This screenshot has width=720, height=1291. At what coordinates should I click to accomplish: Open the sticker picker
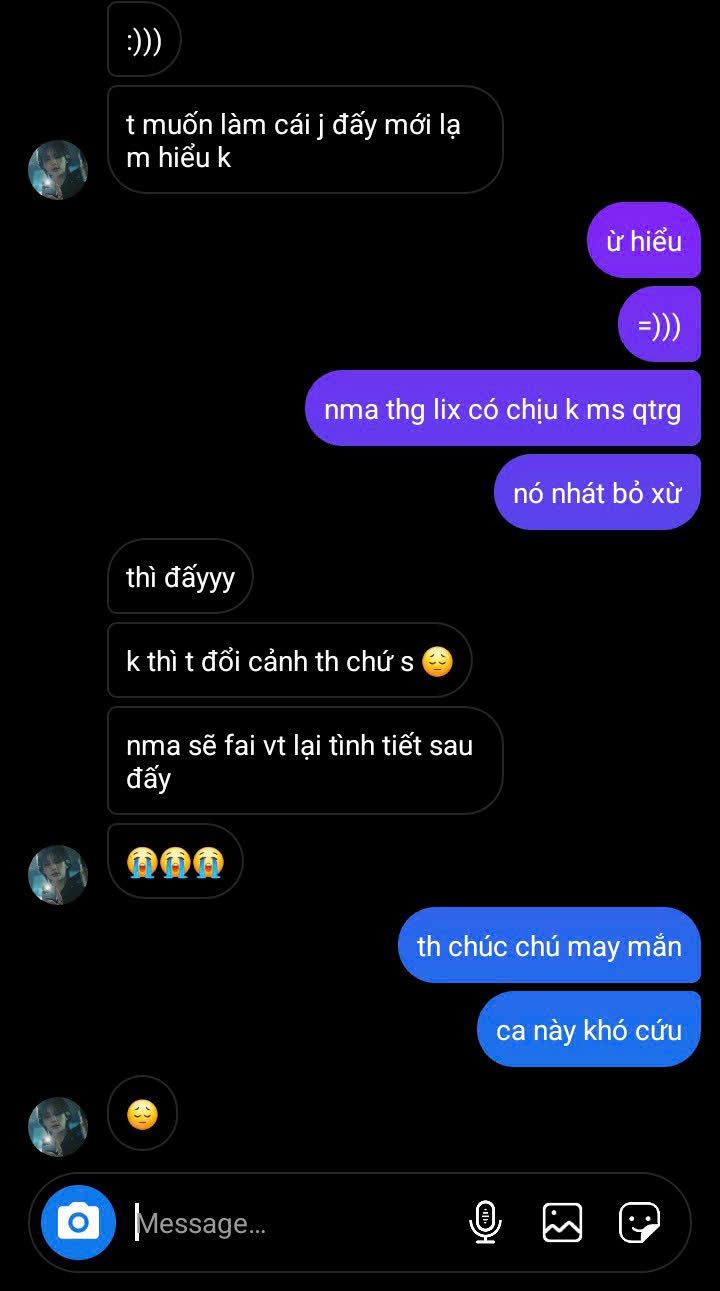click(639, 1222)
